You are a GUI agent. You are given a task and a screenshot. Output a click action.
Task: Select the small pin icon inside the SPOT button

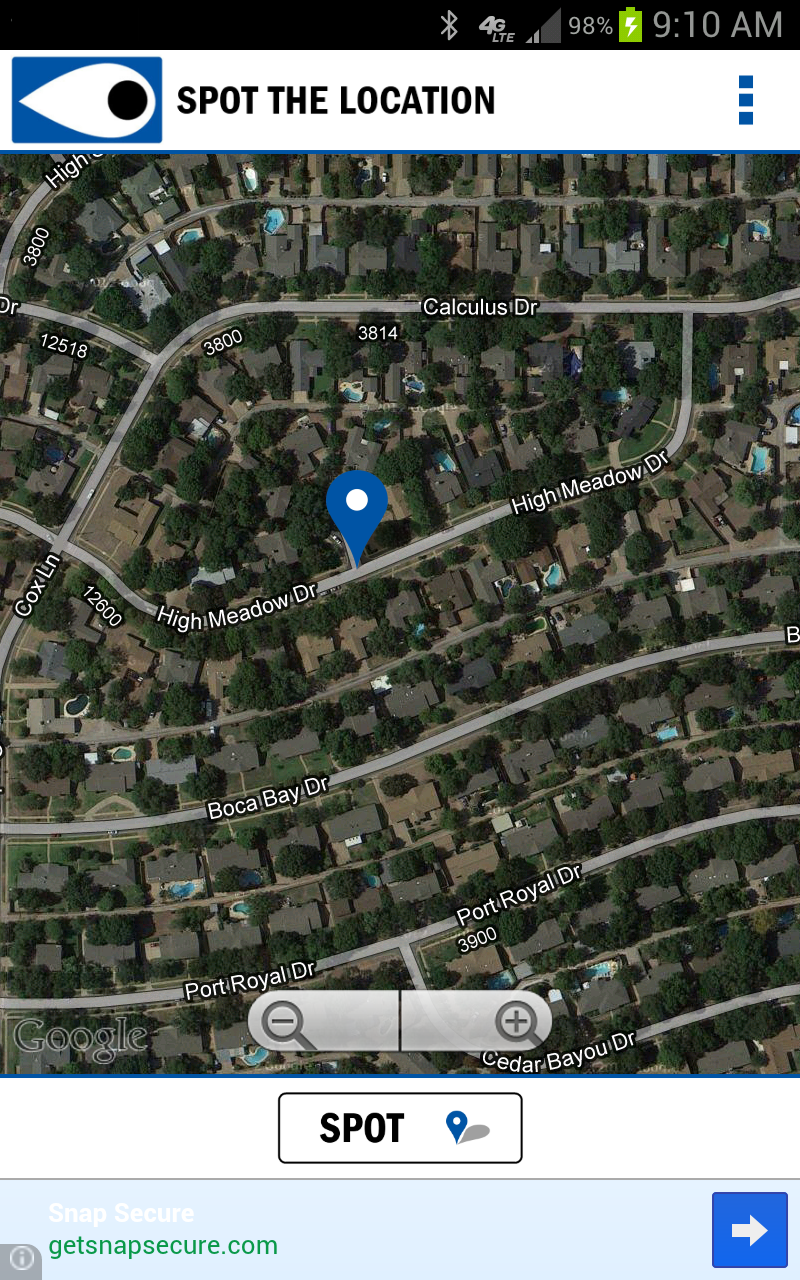click(x=455, y=1127)
